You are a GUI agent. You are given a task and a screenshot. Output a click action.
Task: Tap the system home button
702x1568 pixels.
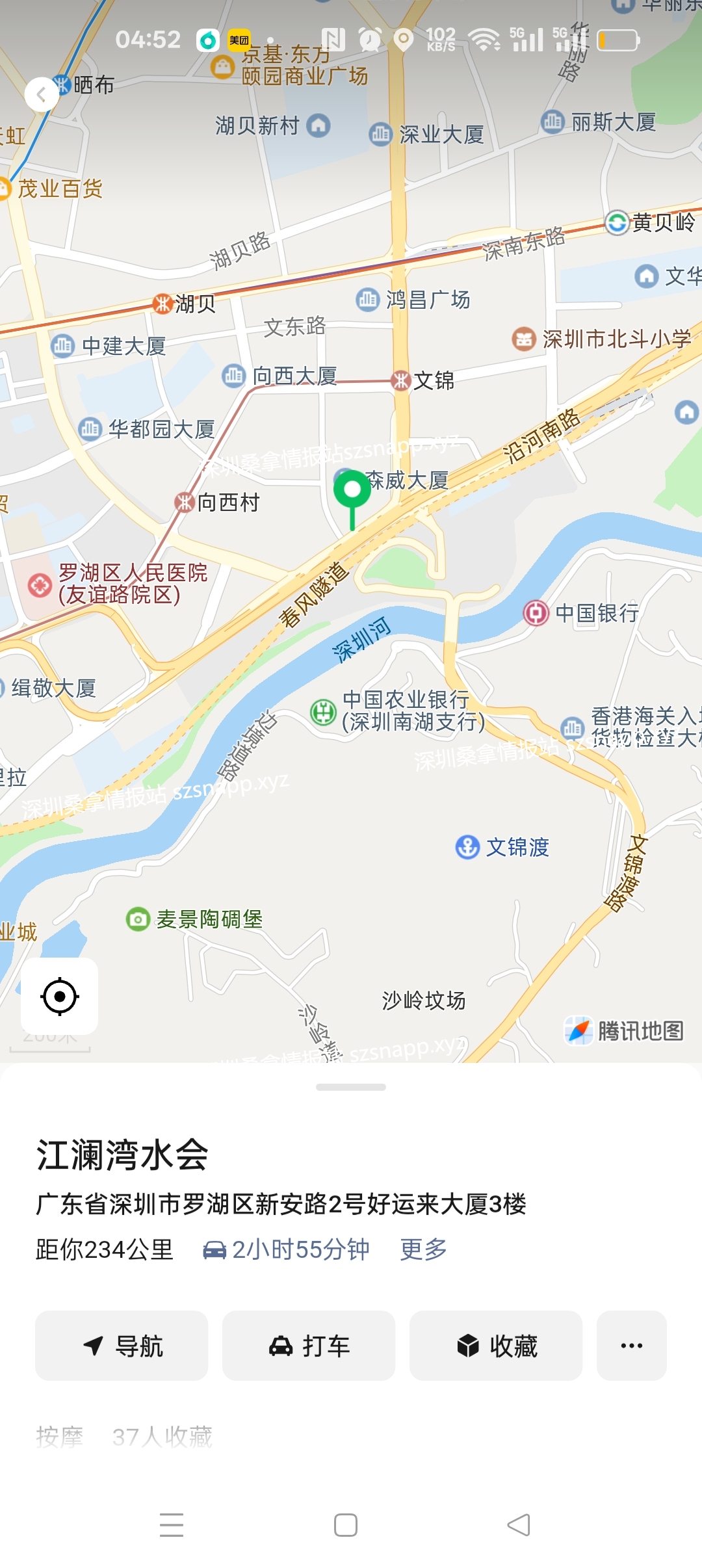click(x=345, y=1525)
